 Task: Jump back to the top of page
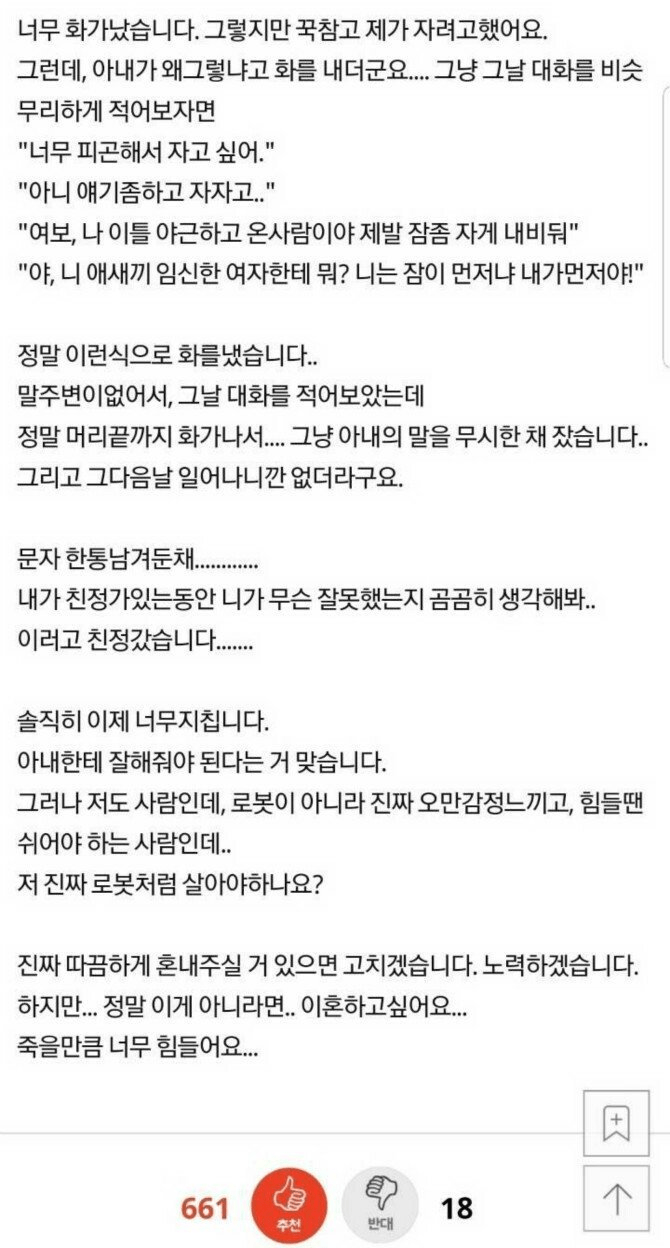(x=617, y=1198)
